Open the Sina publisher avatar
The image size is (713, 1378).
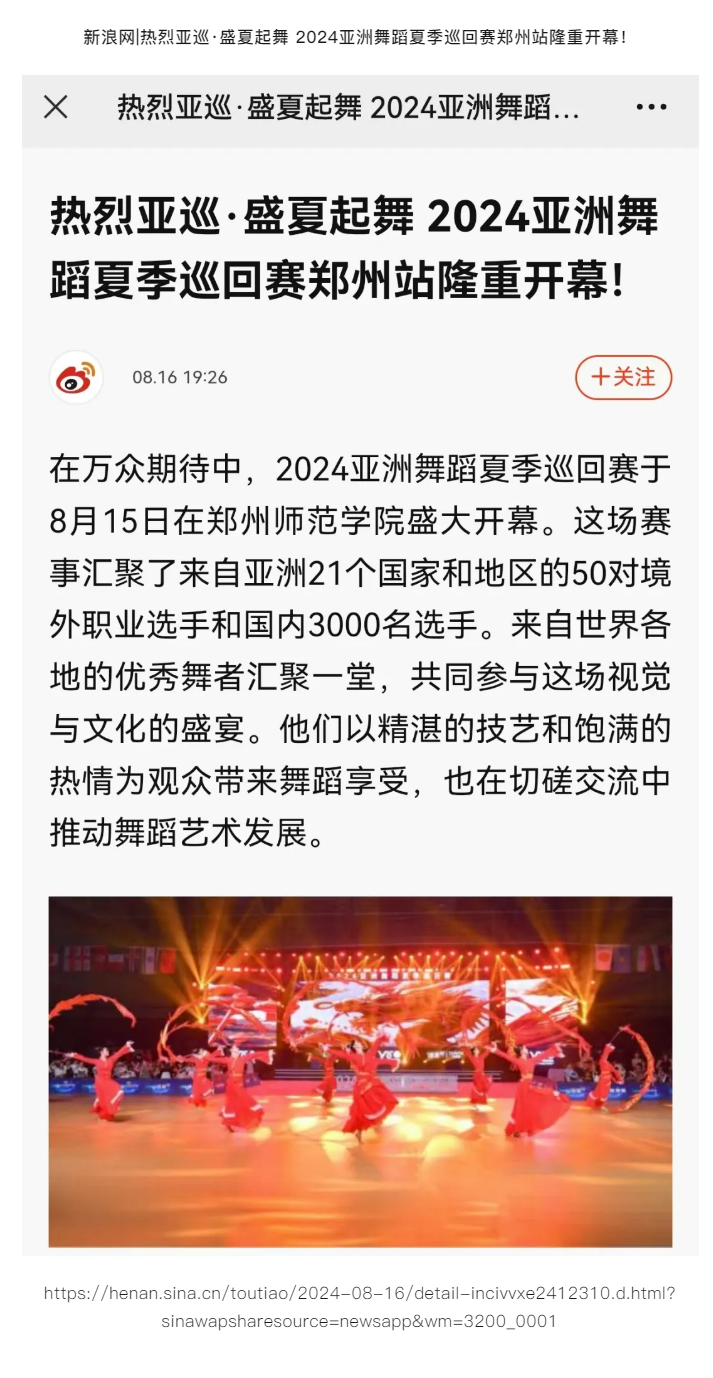pos(77,378)
